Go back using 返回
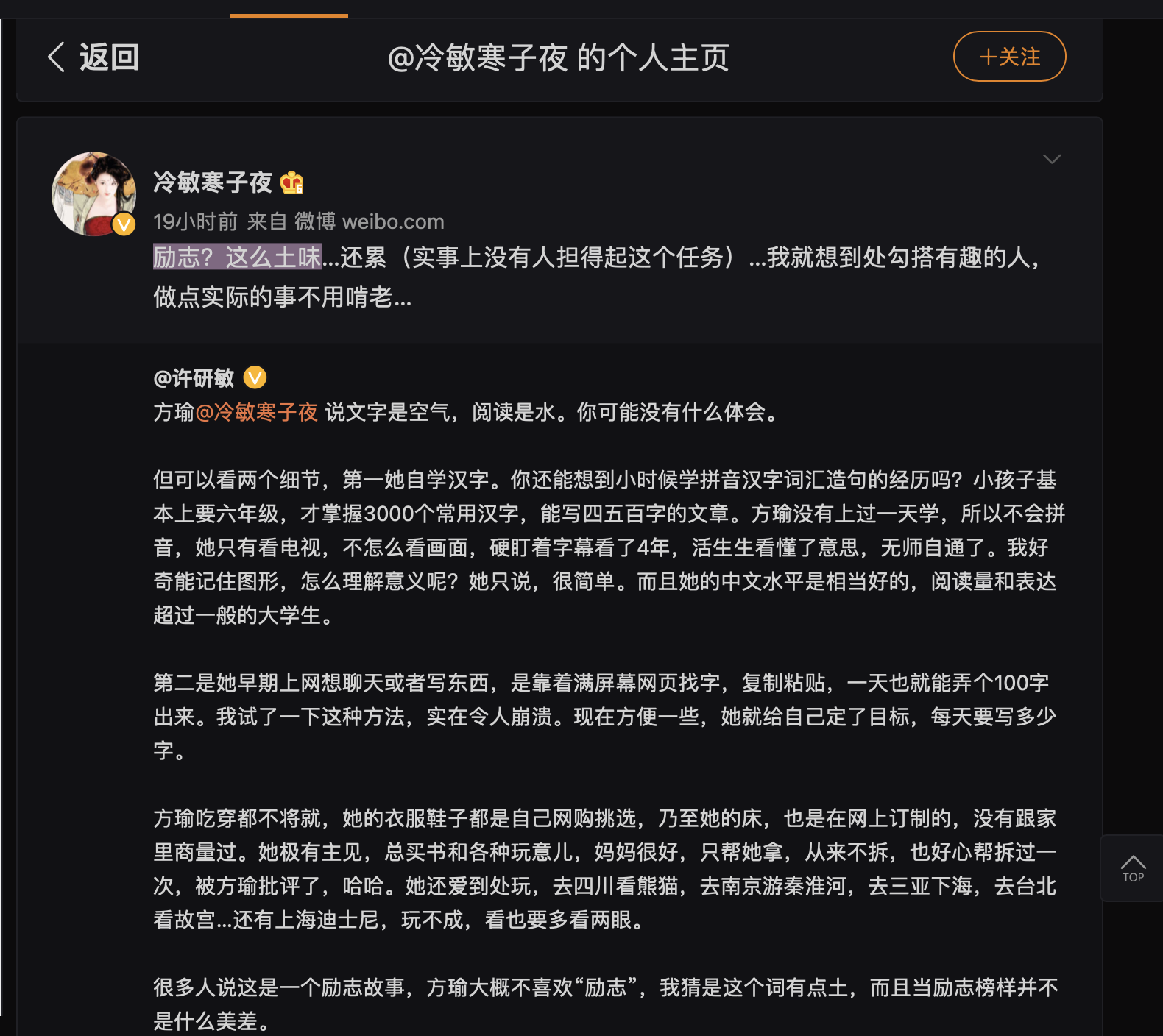1163x1036 pixels. click(93, 57)
